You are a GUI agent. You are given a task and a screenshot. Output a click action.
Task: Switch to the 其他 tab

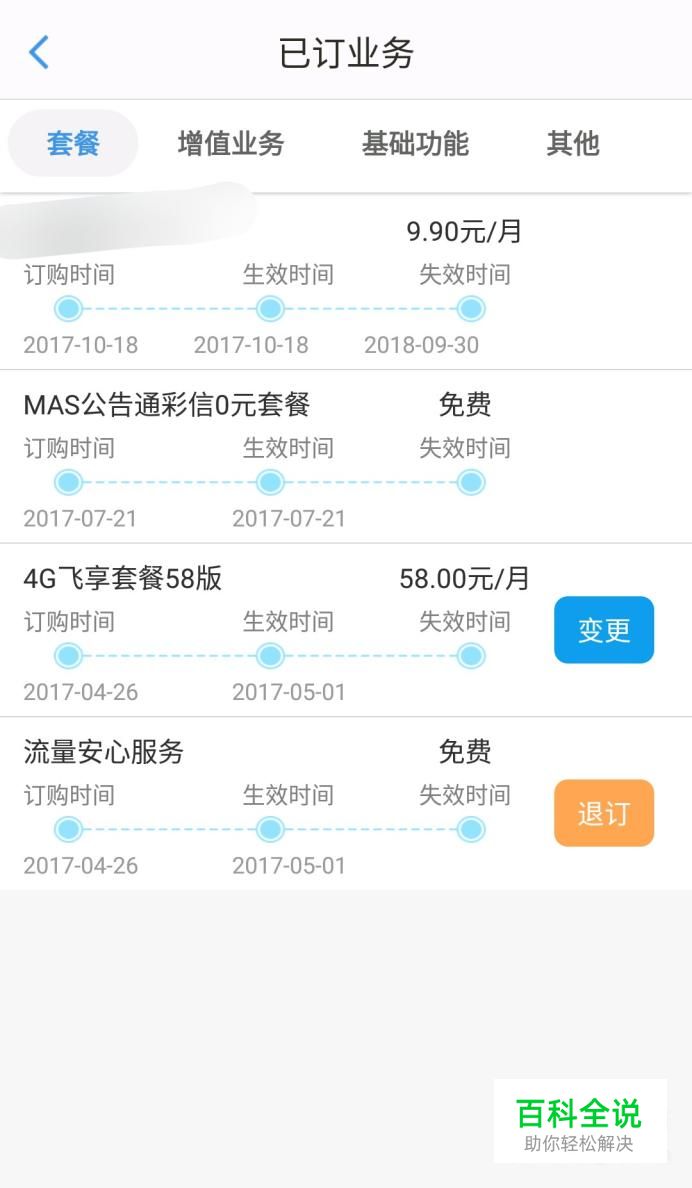[573, 143]
